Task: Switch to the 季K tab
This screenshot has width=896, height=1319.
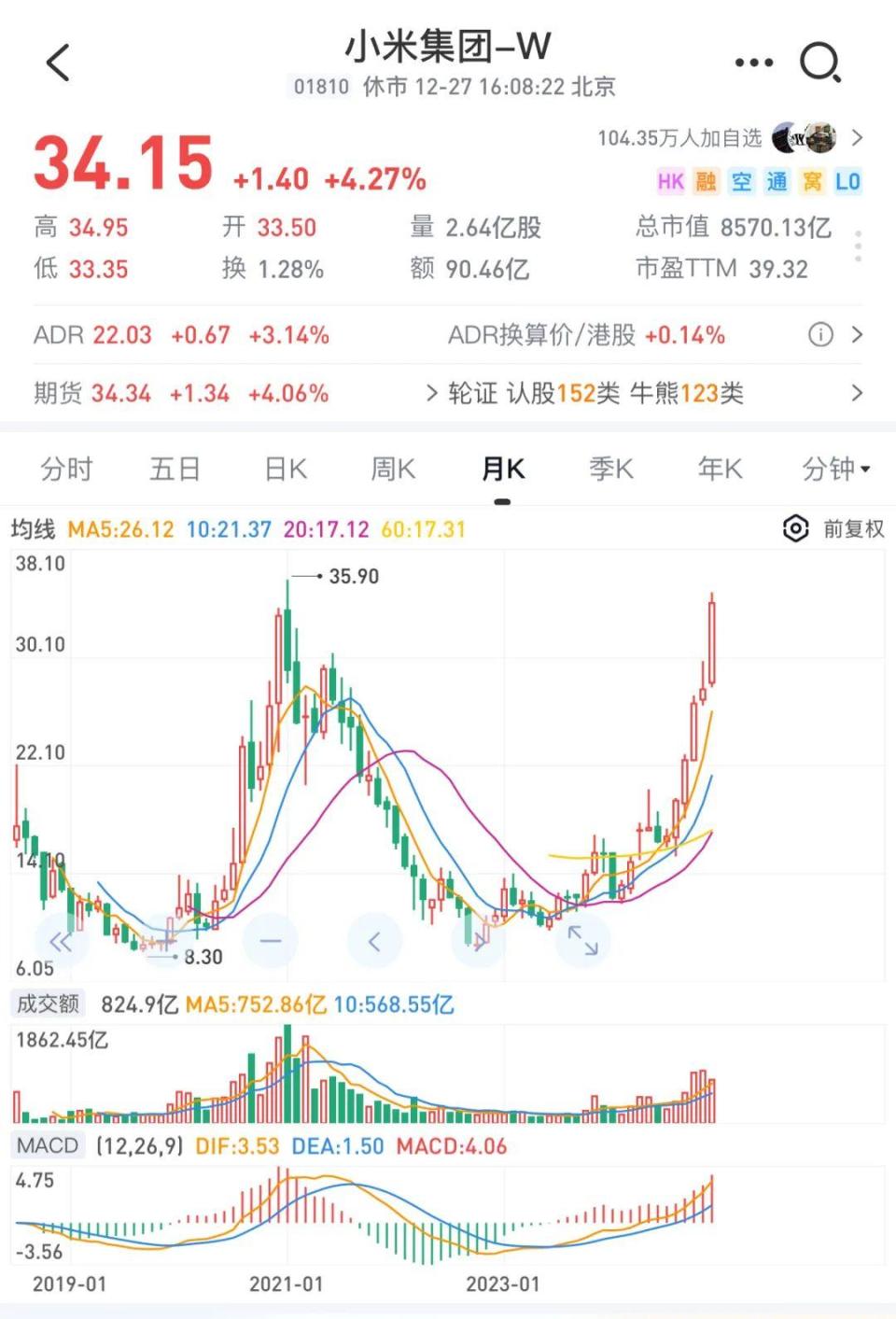Action: (x=609, y=470)
